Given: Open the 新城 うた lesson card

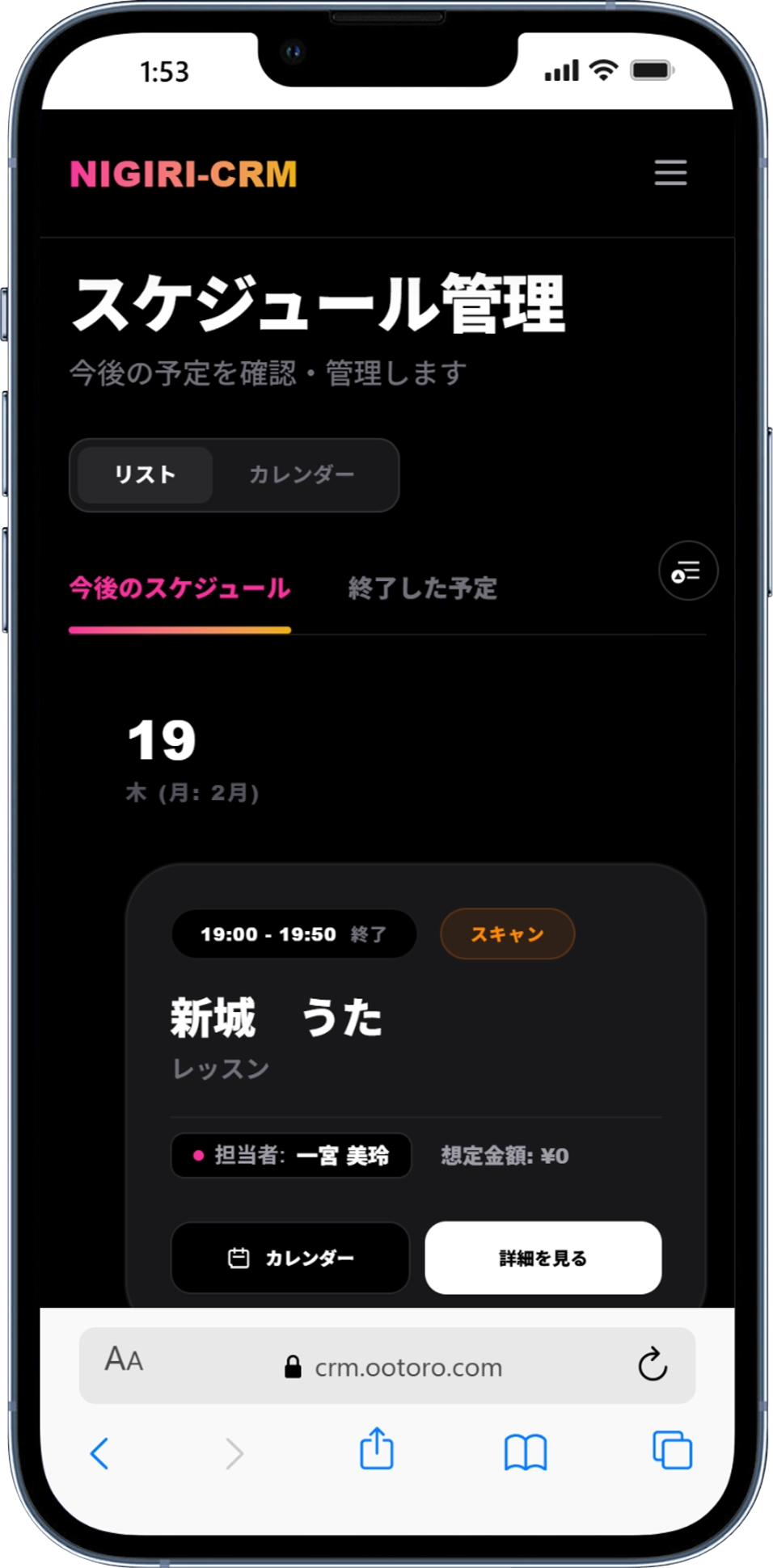Looking at the screenshot, I should (x=277, y=1018).
